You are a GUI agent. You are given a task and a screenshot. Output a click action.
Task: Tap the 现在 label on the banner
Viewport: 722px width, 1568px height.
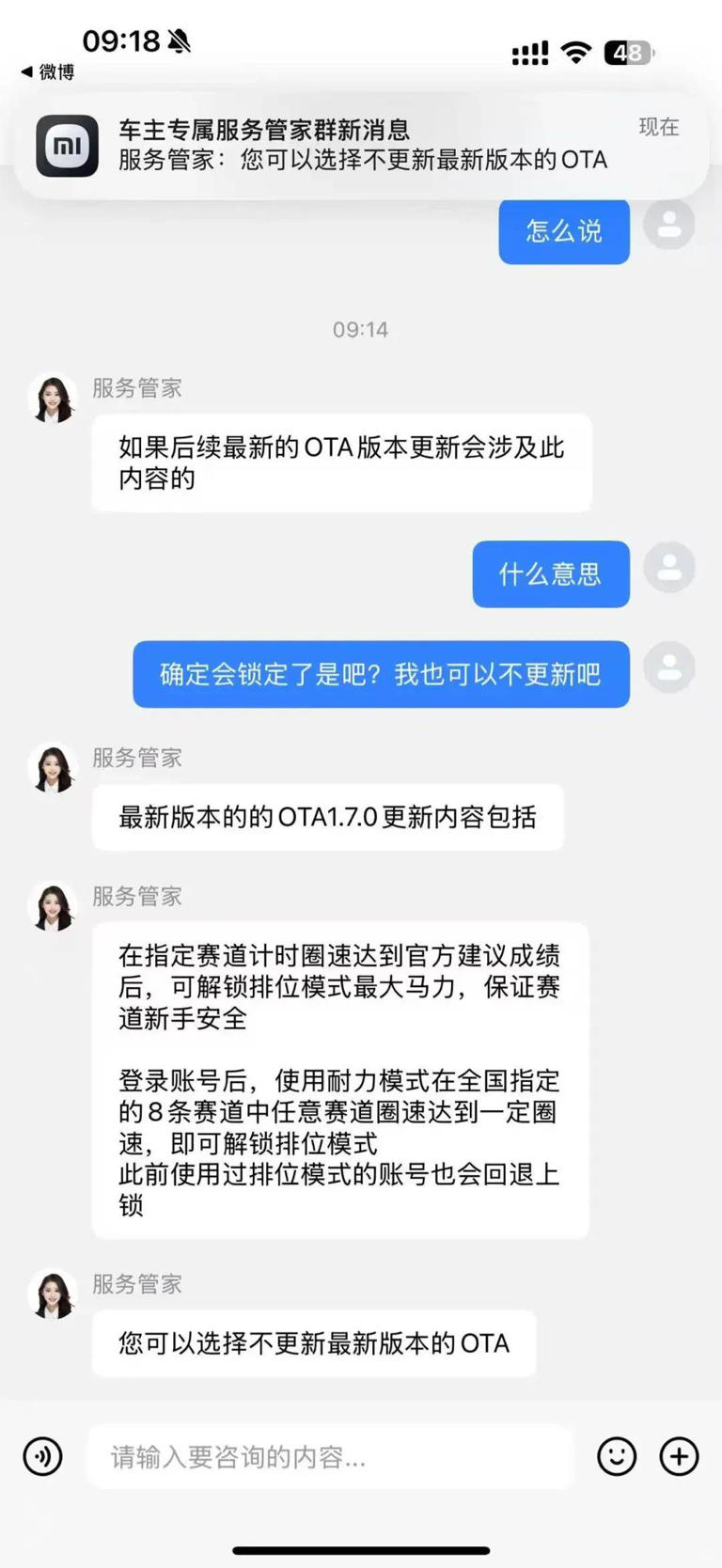[x=658, y=128]
